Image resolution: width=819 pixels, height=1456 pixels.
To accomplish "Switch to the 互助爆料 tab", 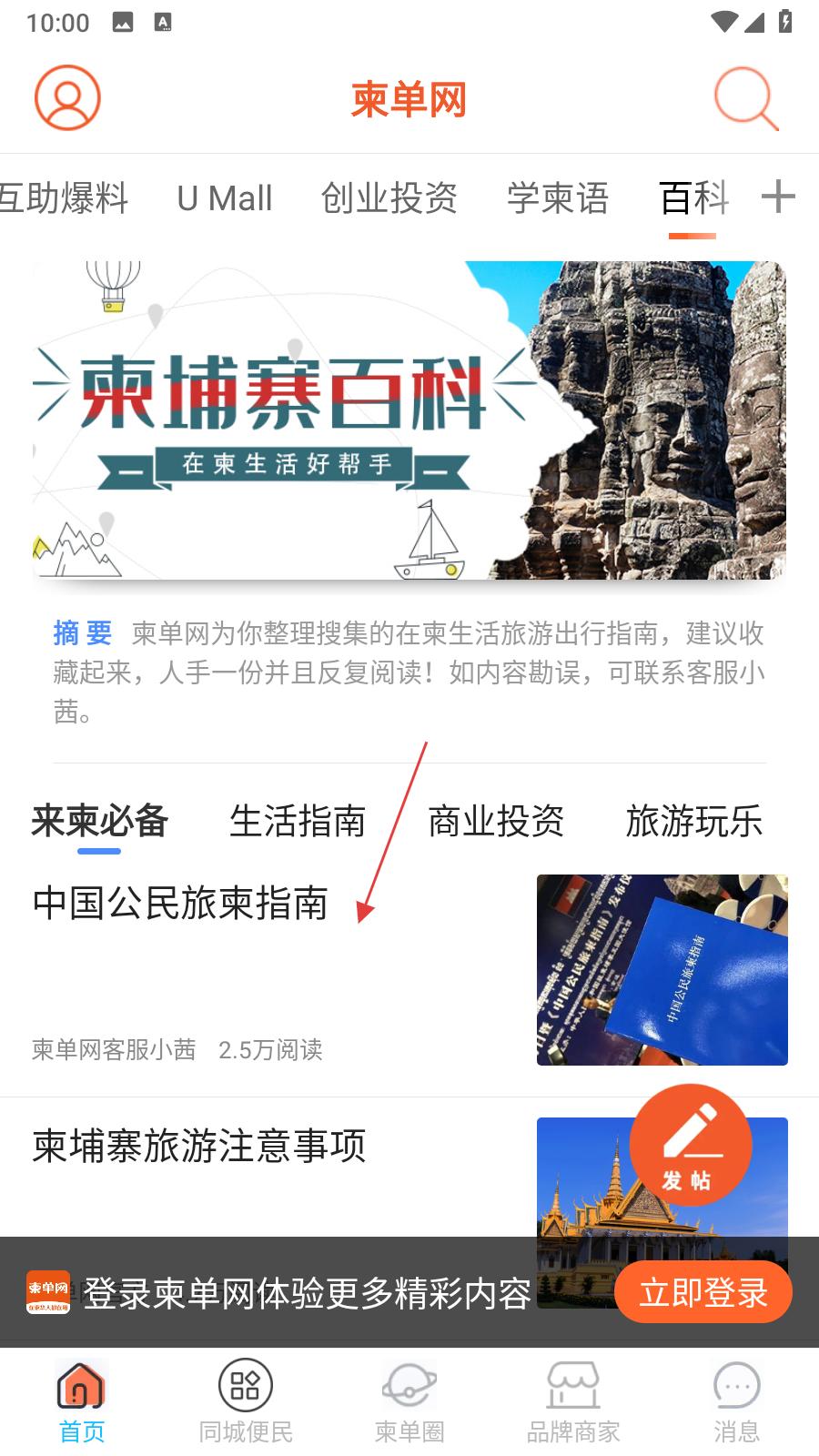I will tap(64, 198).
